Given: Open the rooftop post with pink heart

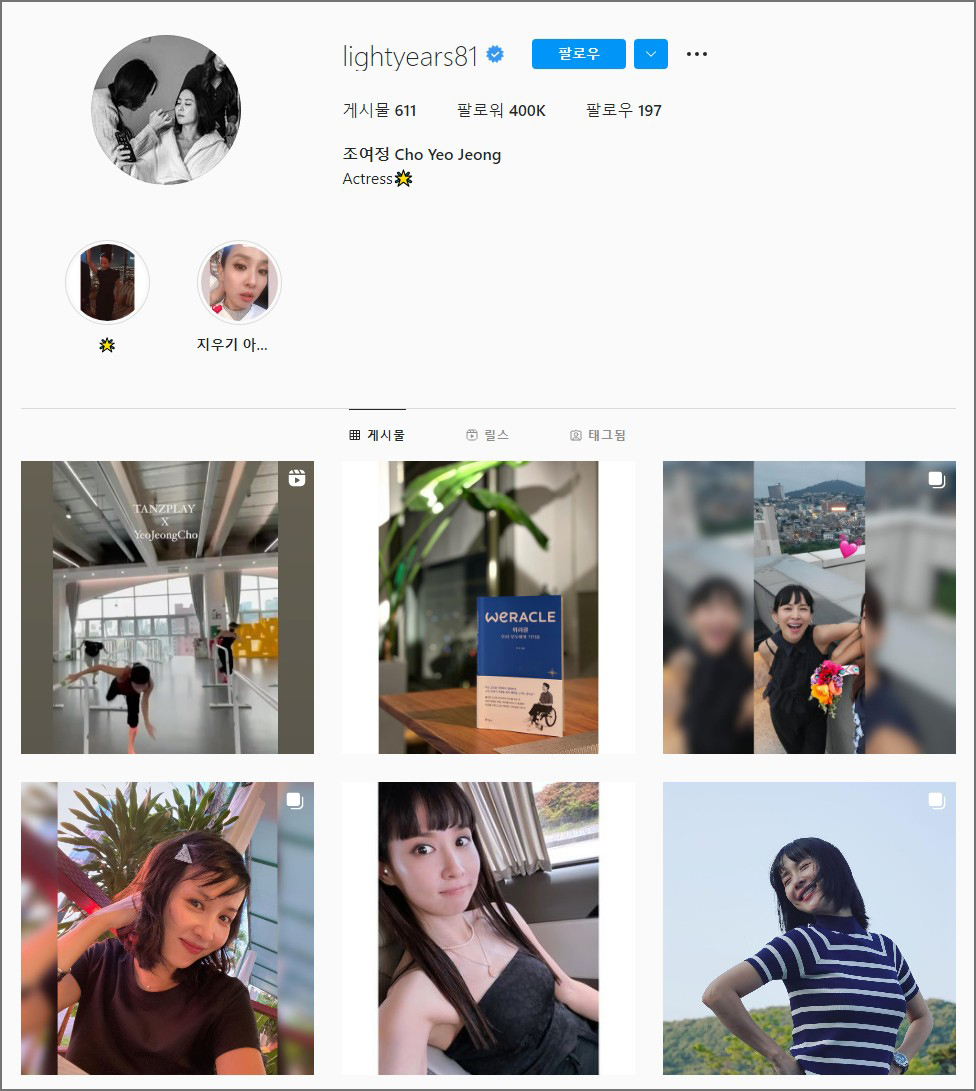Looking at the screenshot, I should click(809, 607).
